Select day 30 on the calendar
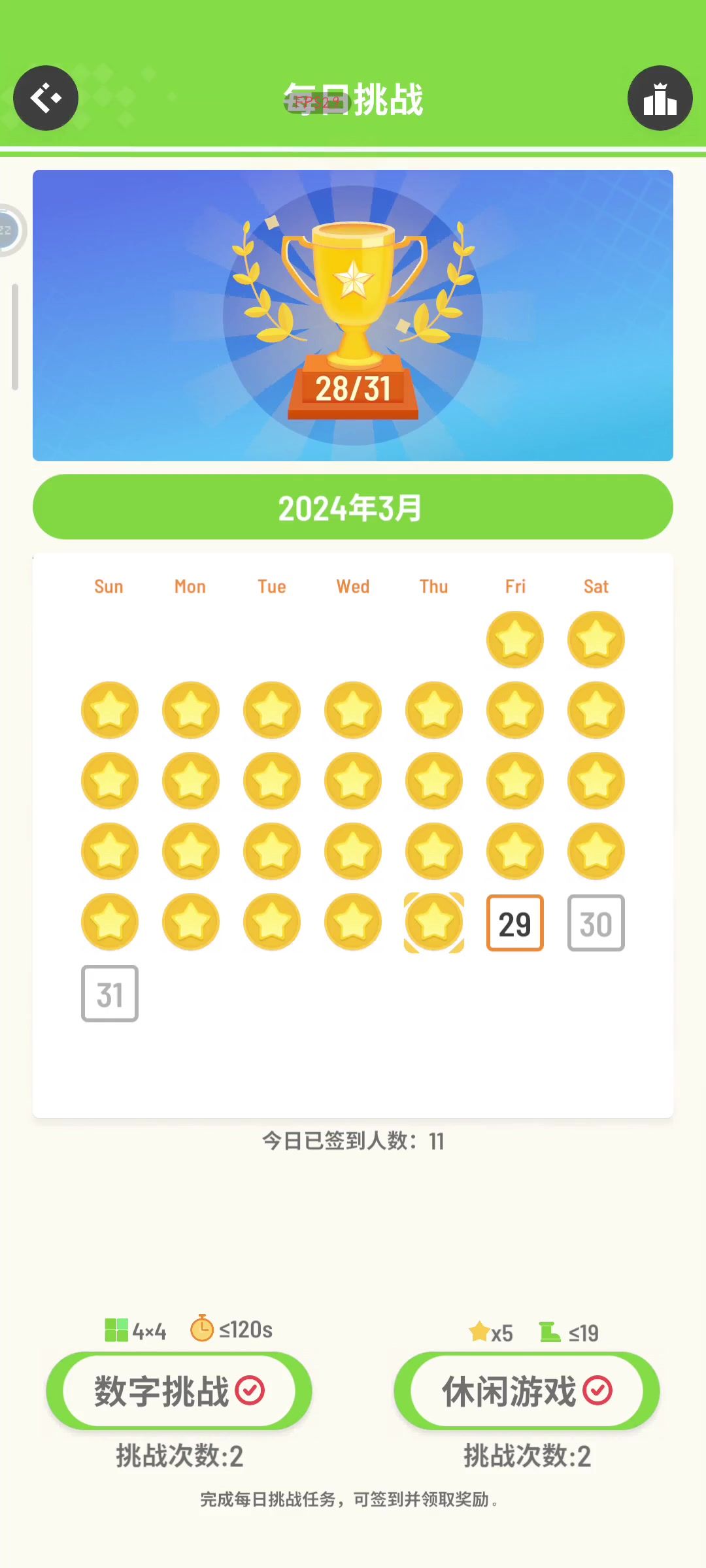The height and width of the screenshot is (1568, 706). tap(596, 923)
